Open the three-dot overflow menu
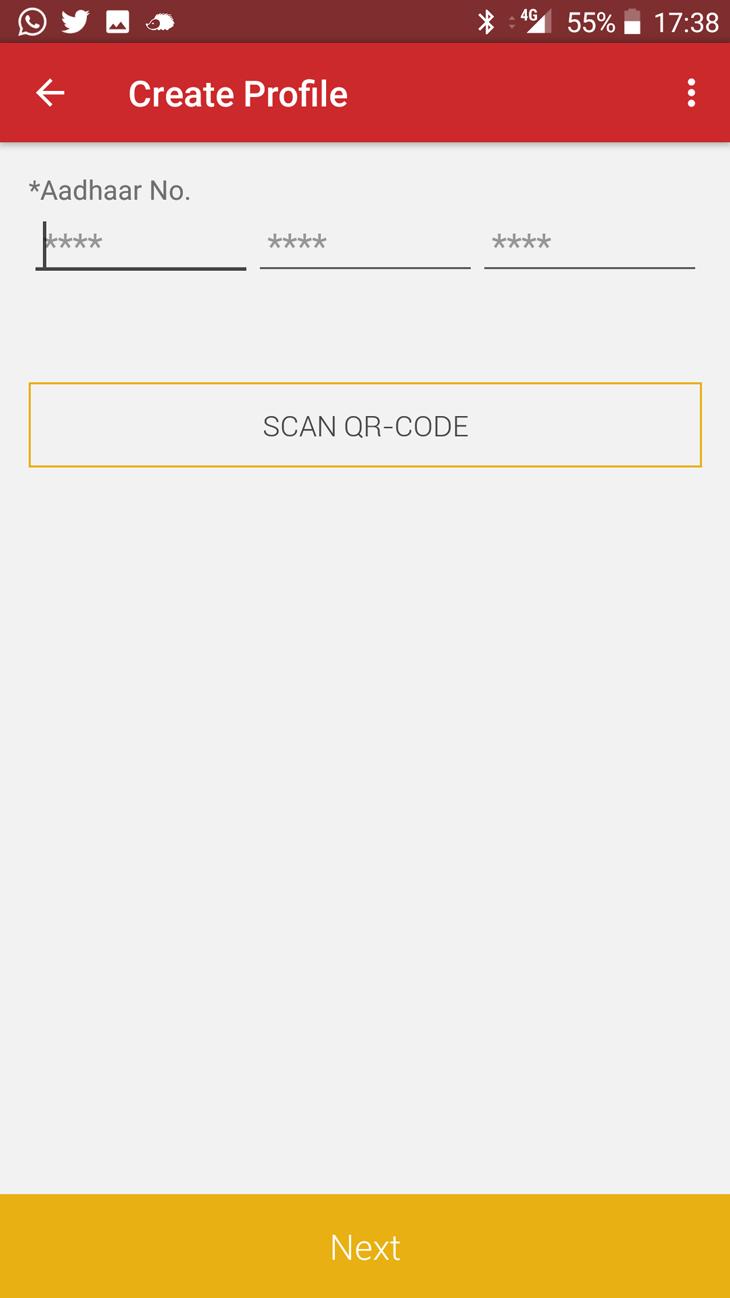The width and height of the screenshot is (730, 1298). (x=691, y=93)
